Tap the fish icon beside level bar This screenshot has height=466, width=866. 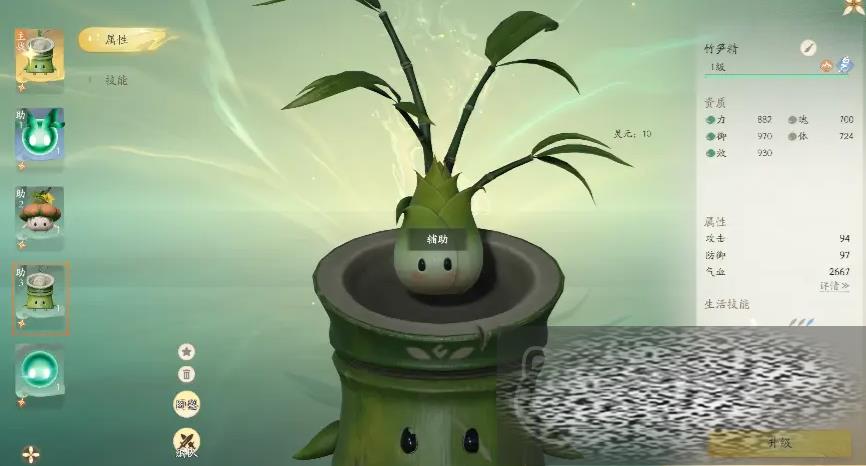[x=845, y=66]
